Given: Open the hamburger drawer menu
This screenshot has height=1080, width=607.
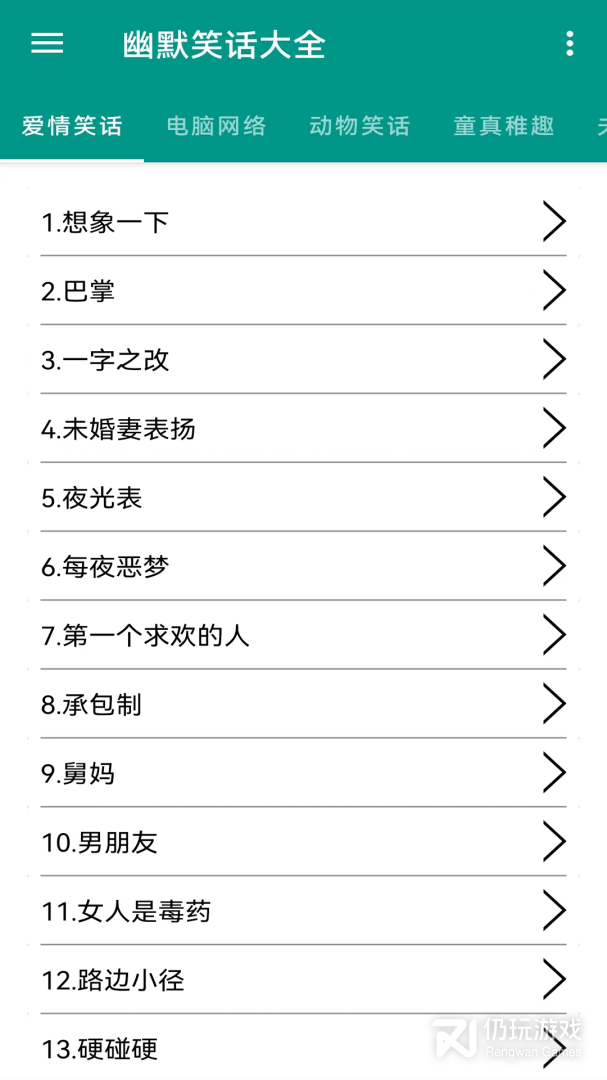Looking at the screenshot, I should coord(47,44).
